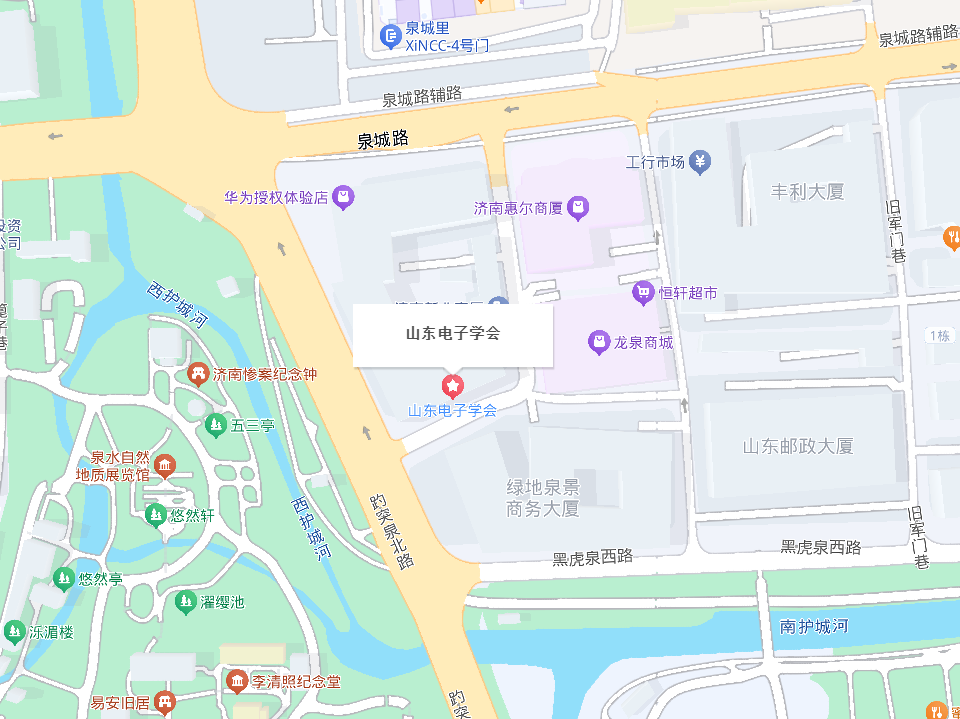
Task: Tap the 泺湄楼 marker
Action: click(14, 631)
